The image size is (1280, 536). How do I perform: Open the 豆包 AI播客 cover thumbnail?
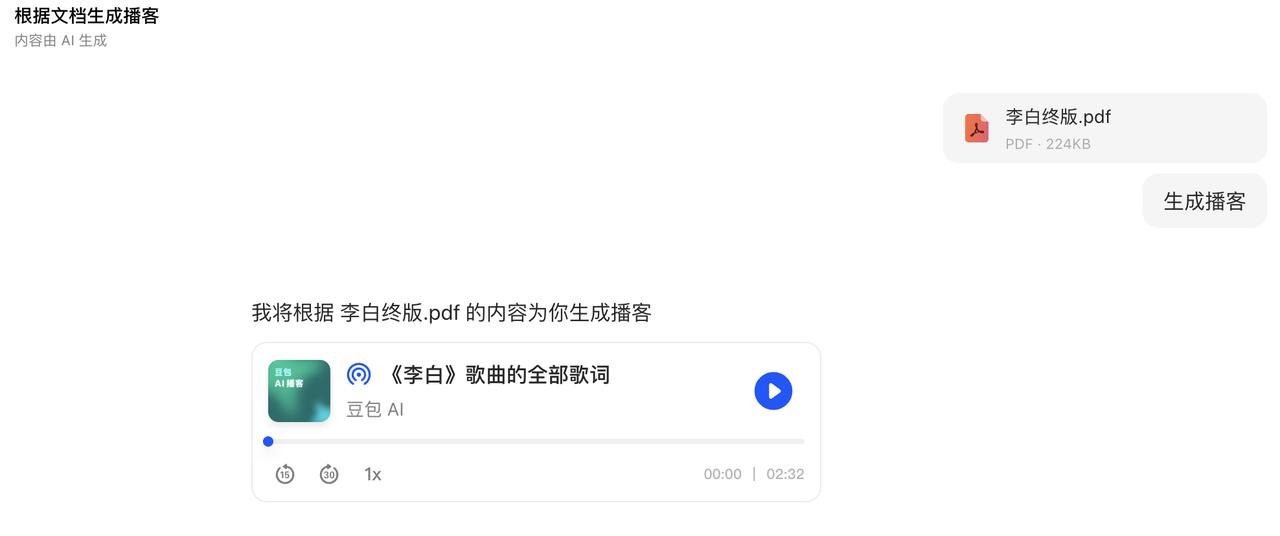pyautogui.click(x=299, y=391)
